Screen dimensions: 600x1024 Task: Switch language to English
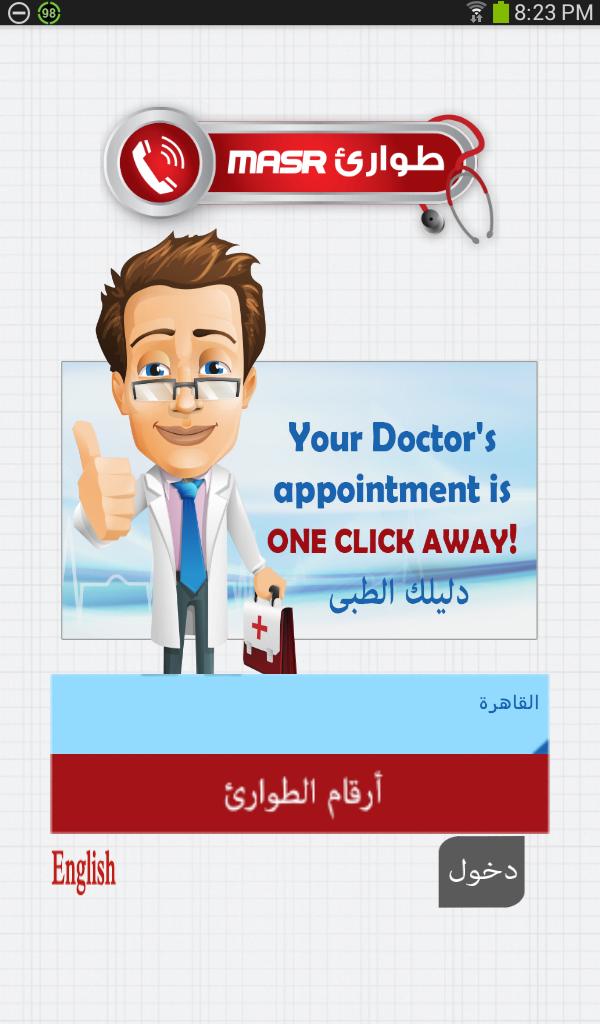pos(84,870)
